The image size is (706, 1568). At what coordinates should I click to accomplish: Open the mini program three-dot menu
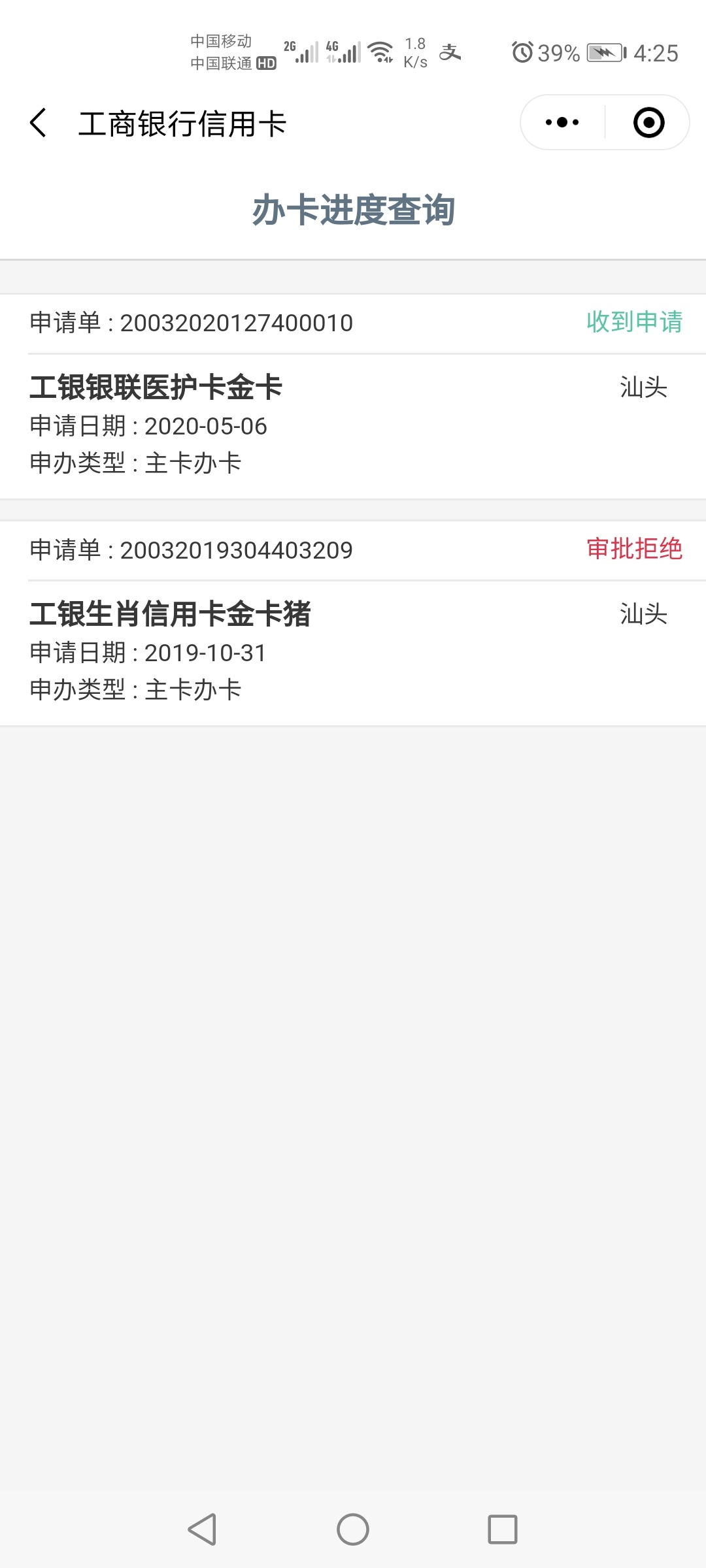pos(562,122)
